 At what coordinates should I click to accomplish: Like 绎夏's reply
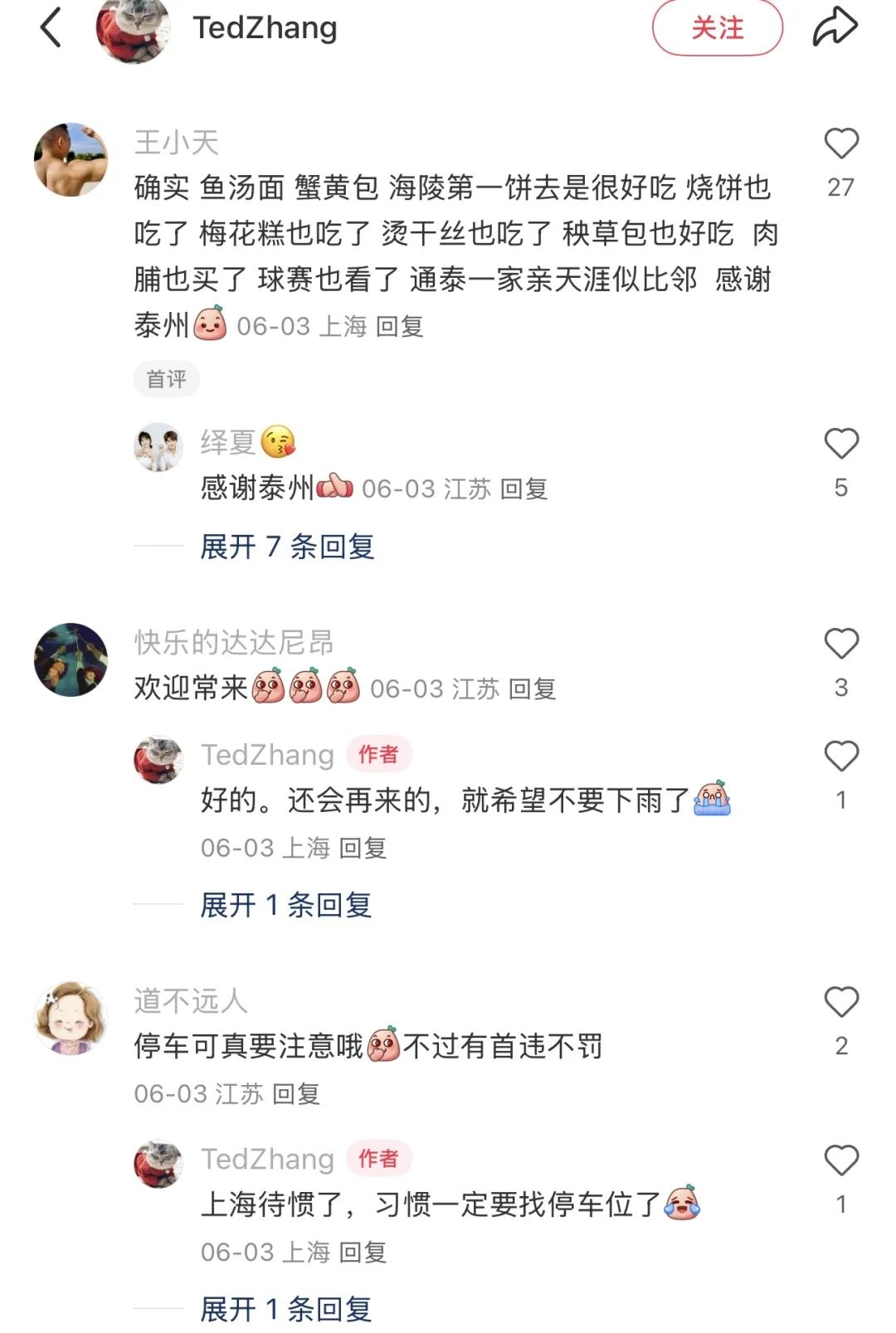840,445
